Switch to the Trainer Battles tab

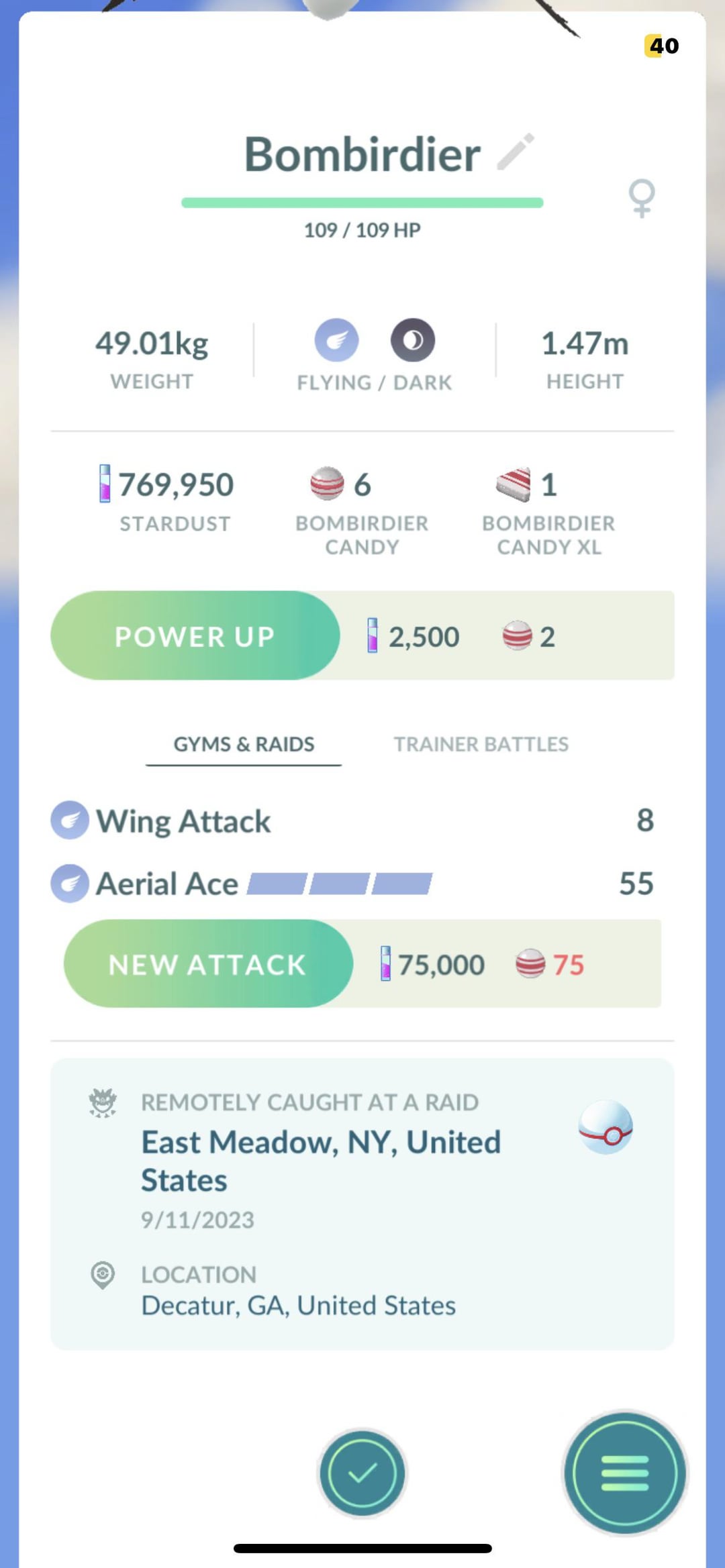pos(481,744)
